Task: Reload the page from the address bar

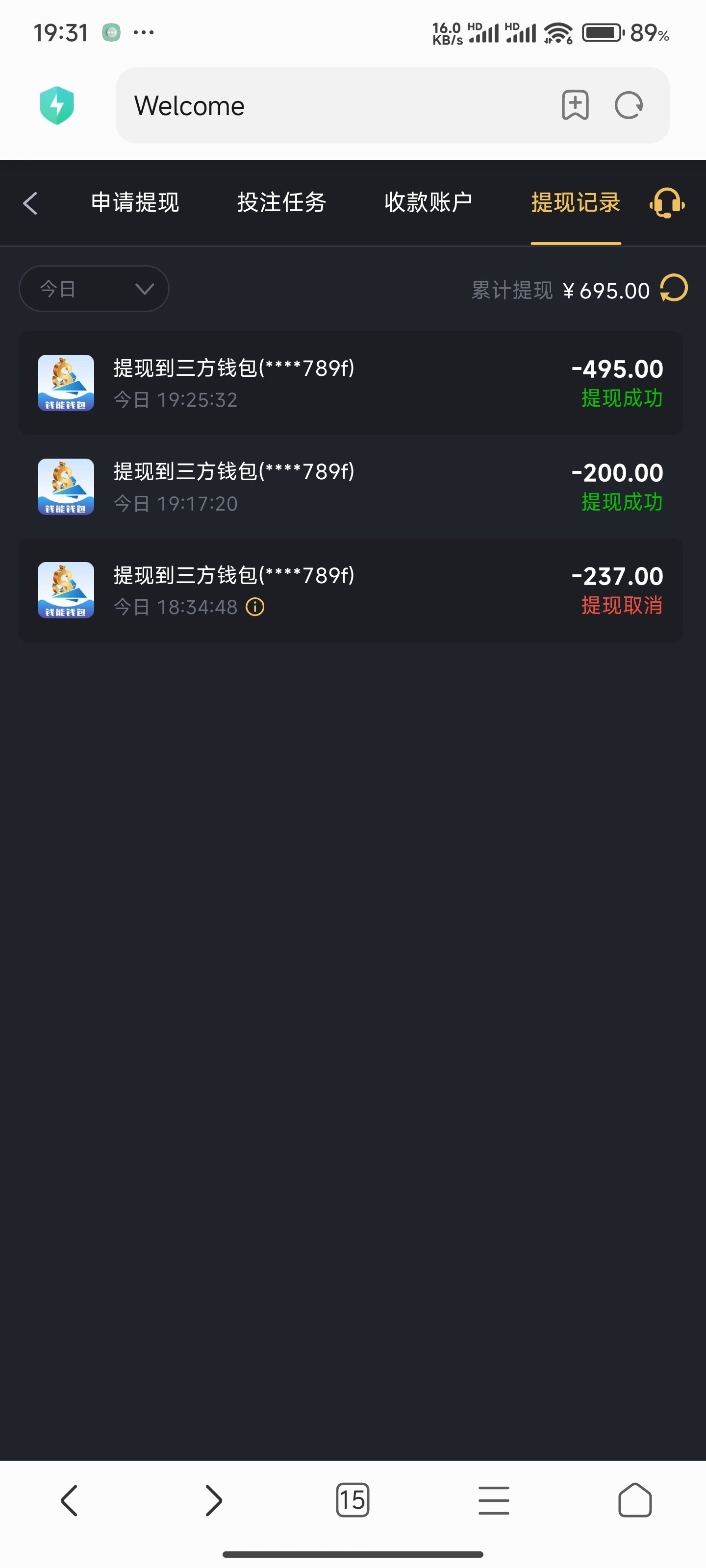Action: click(x=629, y=105)
